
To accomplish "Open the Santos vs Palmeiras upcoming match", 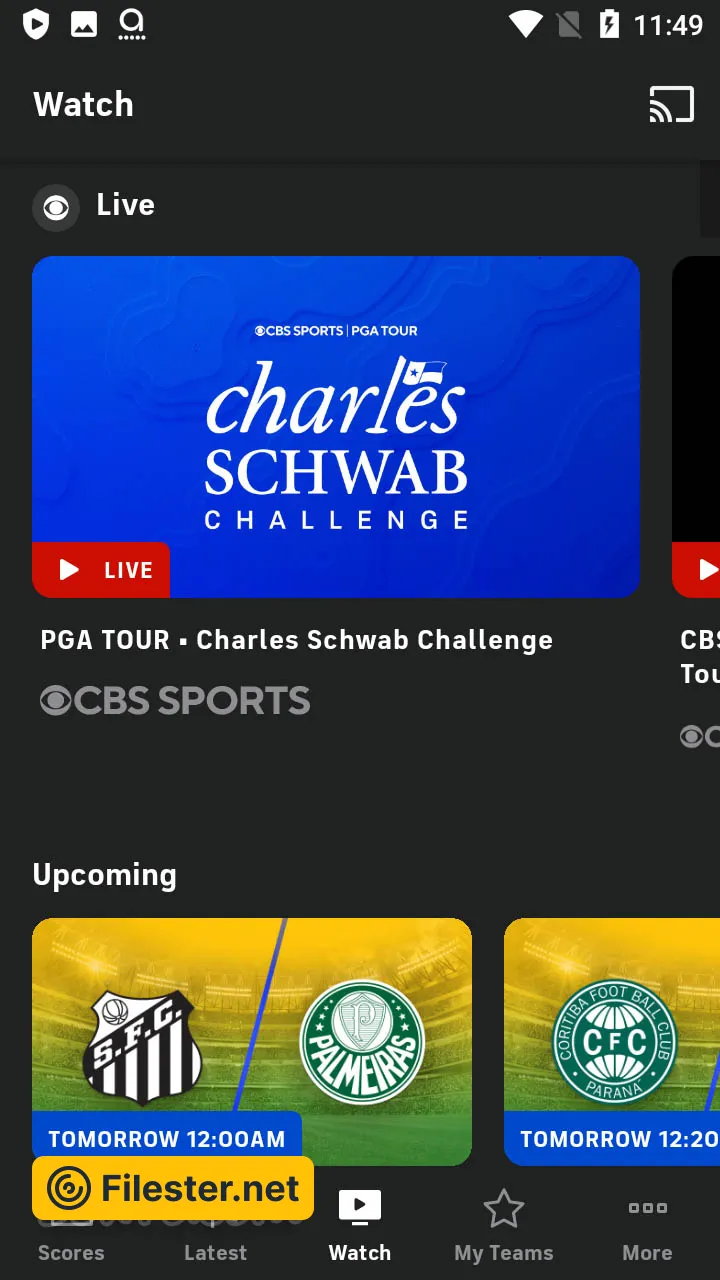I will (252, 1040).
